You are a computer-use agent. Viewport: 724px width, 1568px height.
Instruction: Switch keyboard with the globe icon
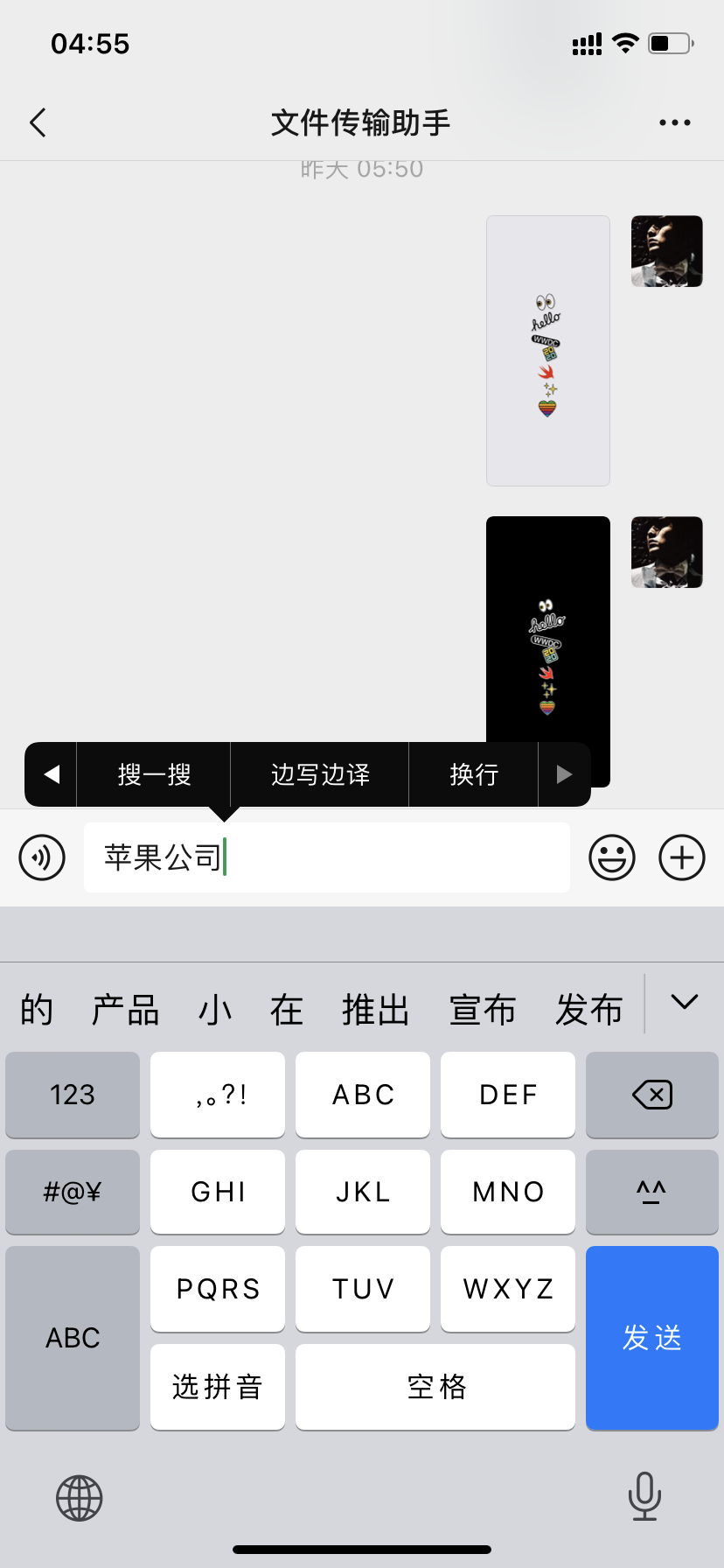click(80, 1498)
